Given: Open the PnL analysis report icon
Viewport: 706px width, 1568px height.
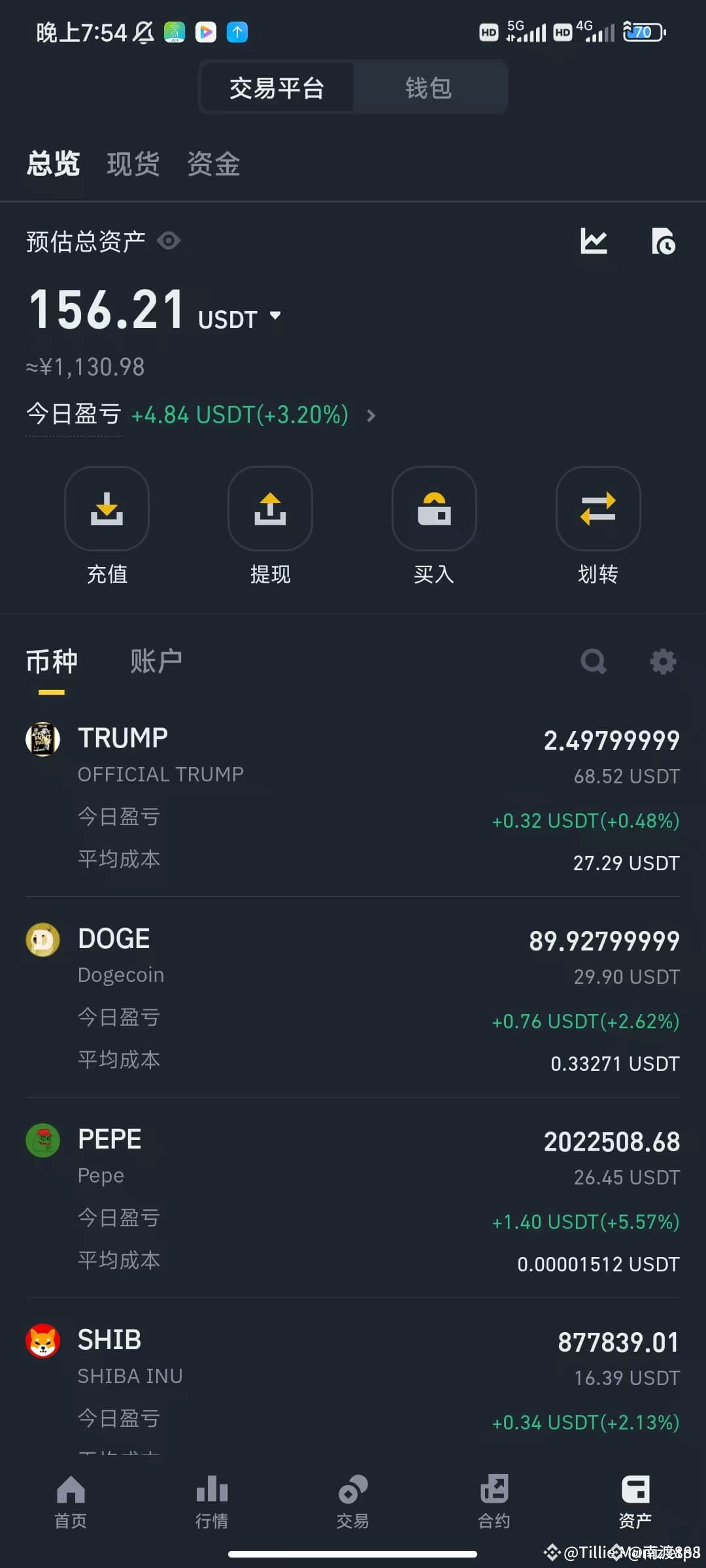Looking at the screenshot, I should coord(664,242).
